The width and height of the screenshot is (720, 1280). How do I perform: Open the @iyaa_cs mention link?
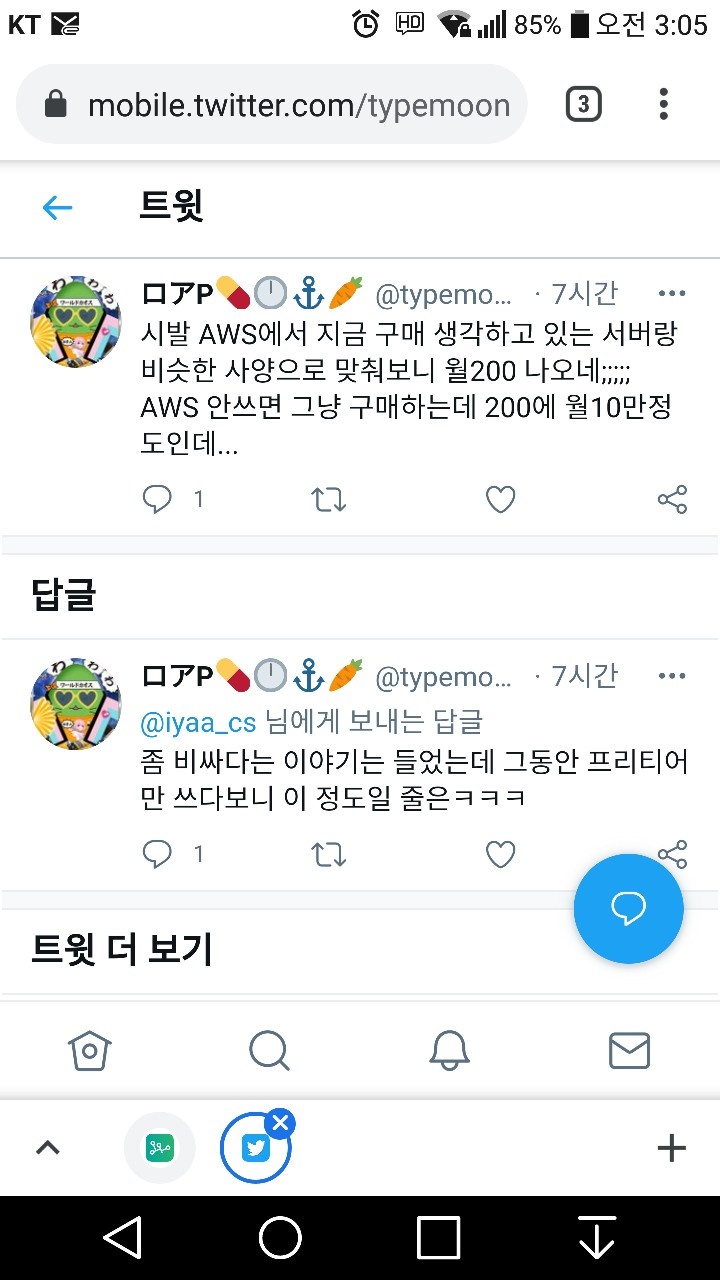[x=199, y=721]
